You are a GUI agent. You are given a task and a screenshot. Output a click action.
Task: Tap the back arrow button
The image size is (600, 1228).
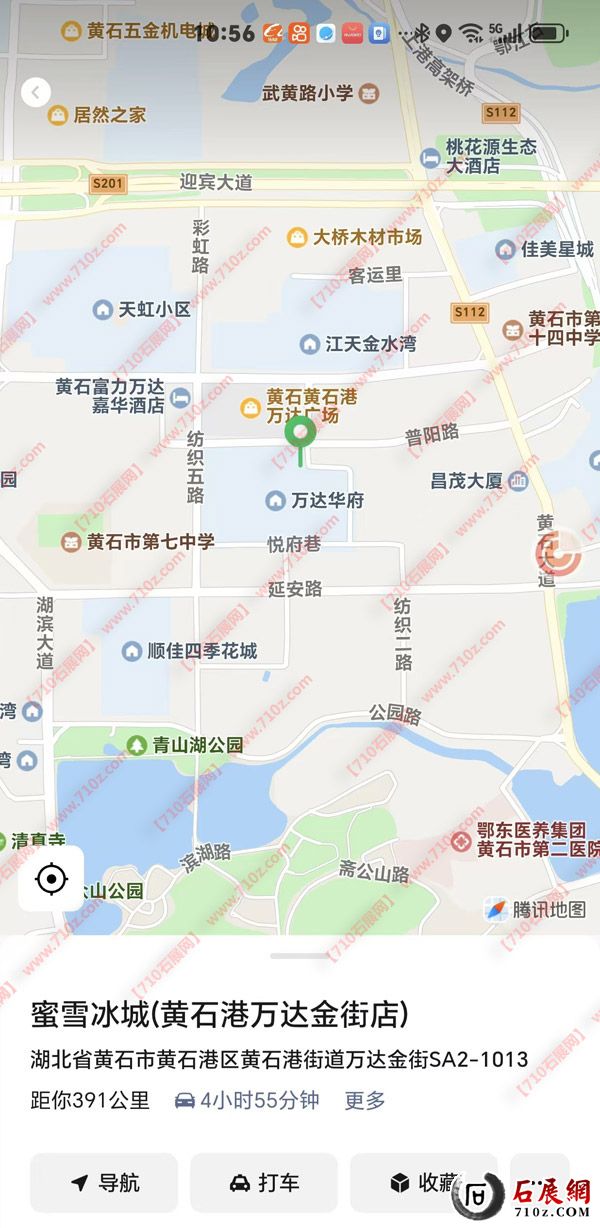(36, 93)
